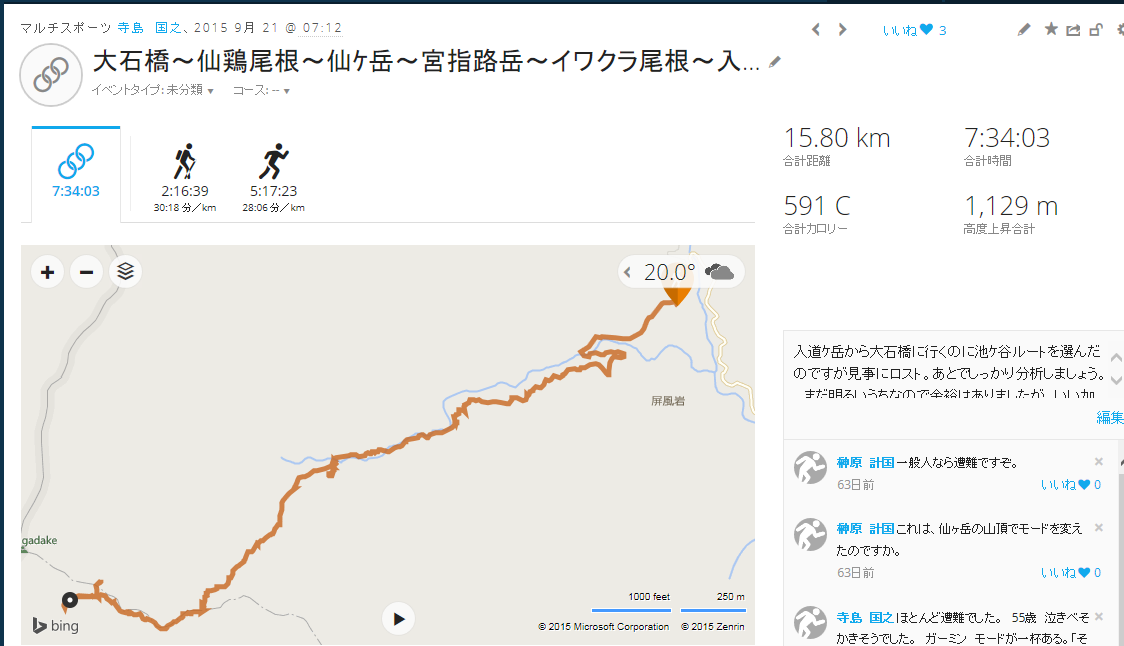Screen dimensions: 1124x646
Task: Play the route animation on the map
Action: (x=398, y=619)
